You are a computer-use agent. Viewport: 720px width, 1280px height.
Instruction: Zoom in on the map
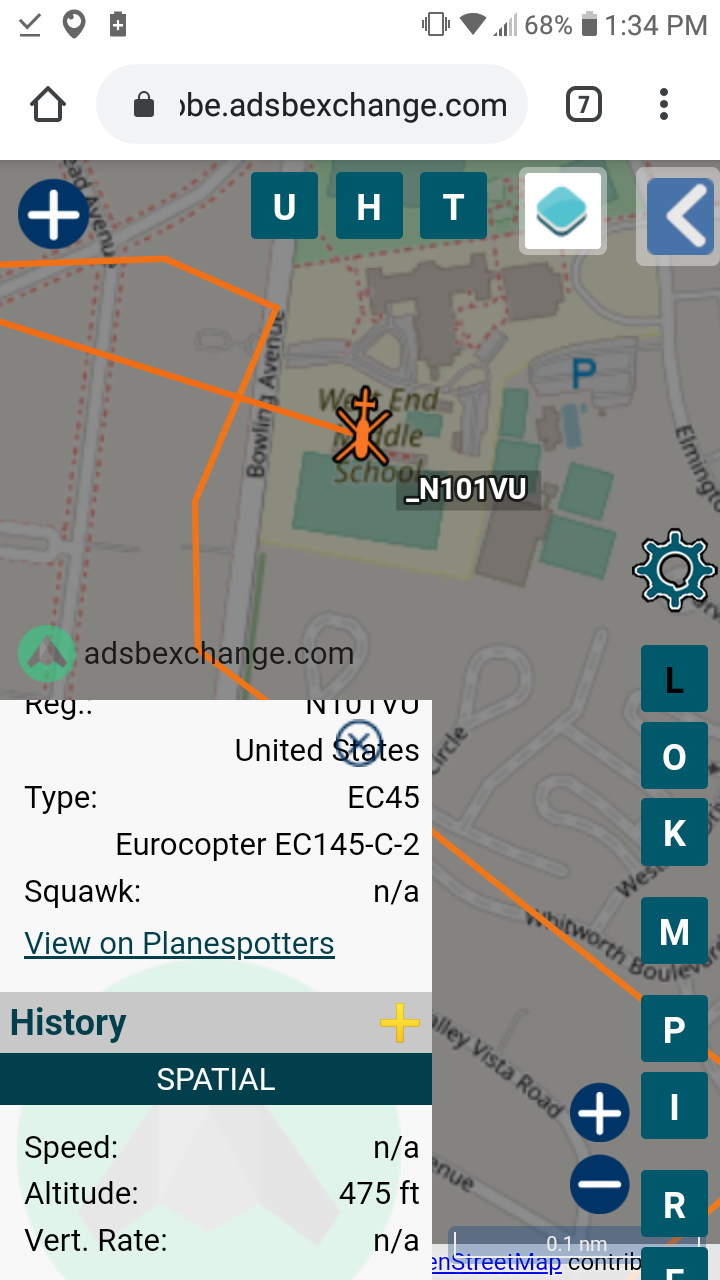coord(600,1113)
